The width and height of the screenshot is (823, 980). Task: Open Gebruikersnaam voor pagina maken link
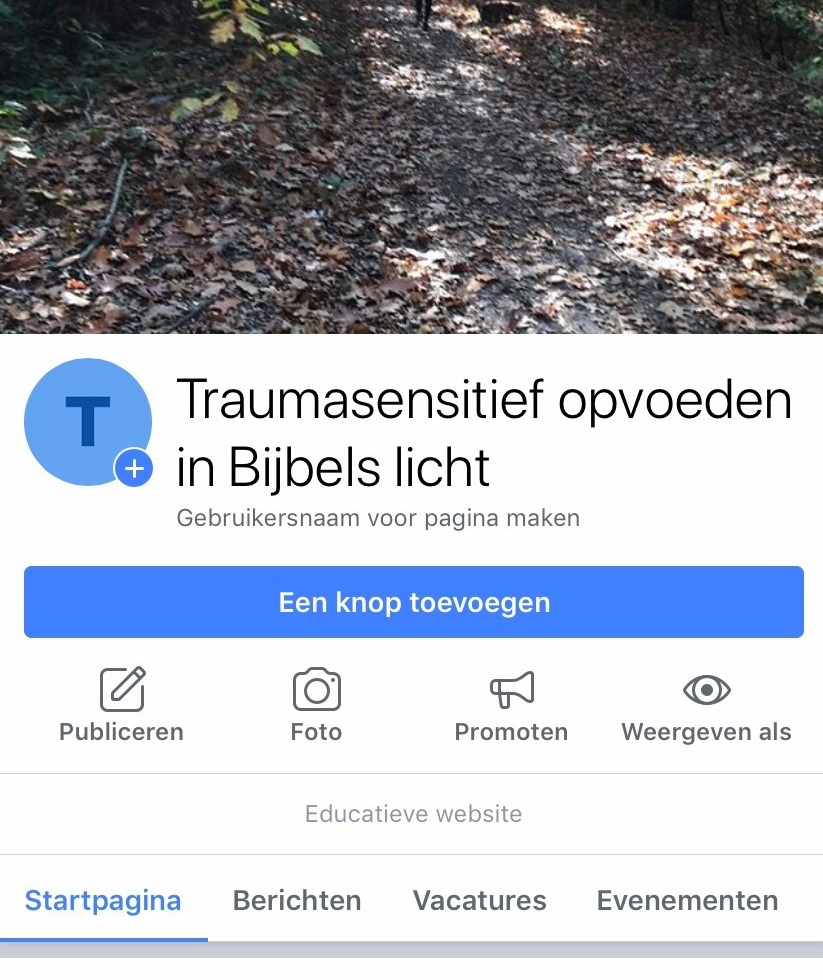(378, 518)
